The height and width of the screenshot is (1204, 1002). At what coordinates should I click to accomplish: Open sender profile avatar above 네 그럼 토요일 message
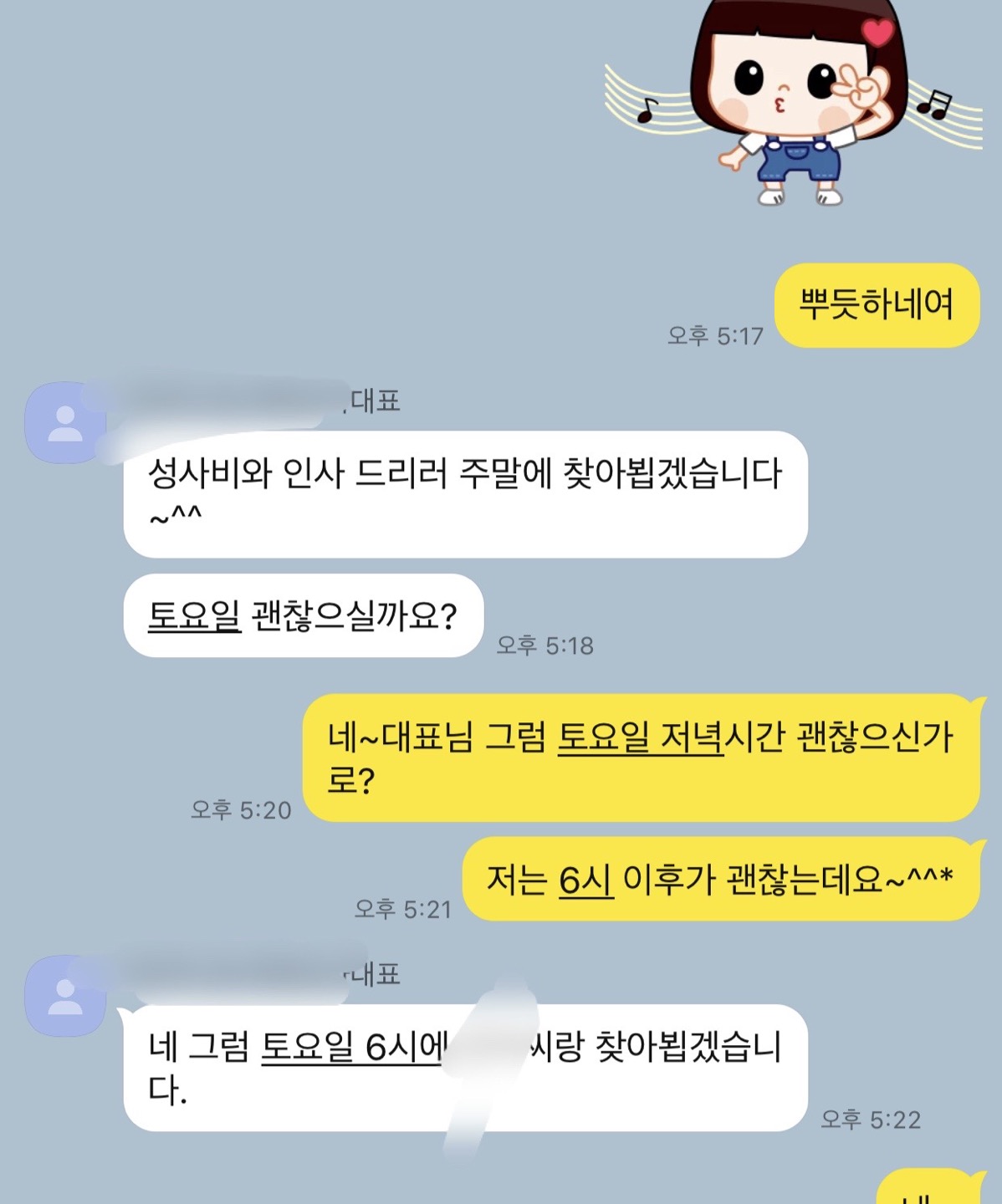pyautogui.click(x=64, y=997)
